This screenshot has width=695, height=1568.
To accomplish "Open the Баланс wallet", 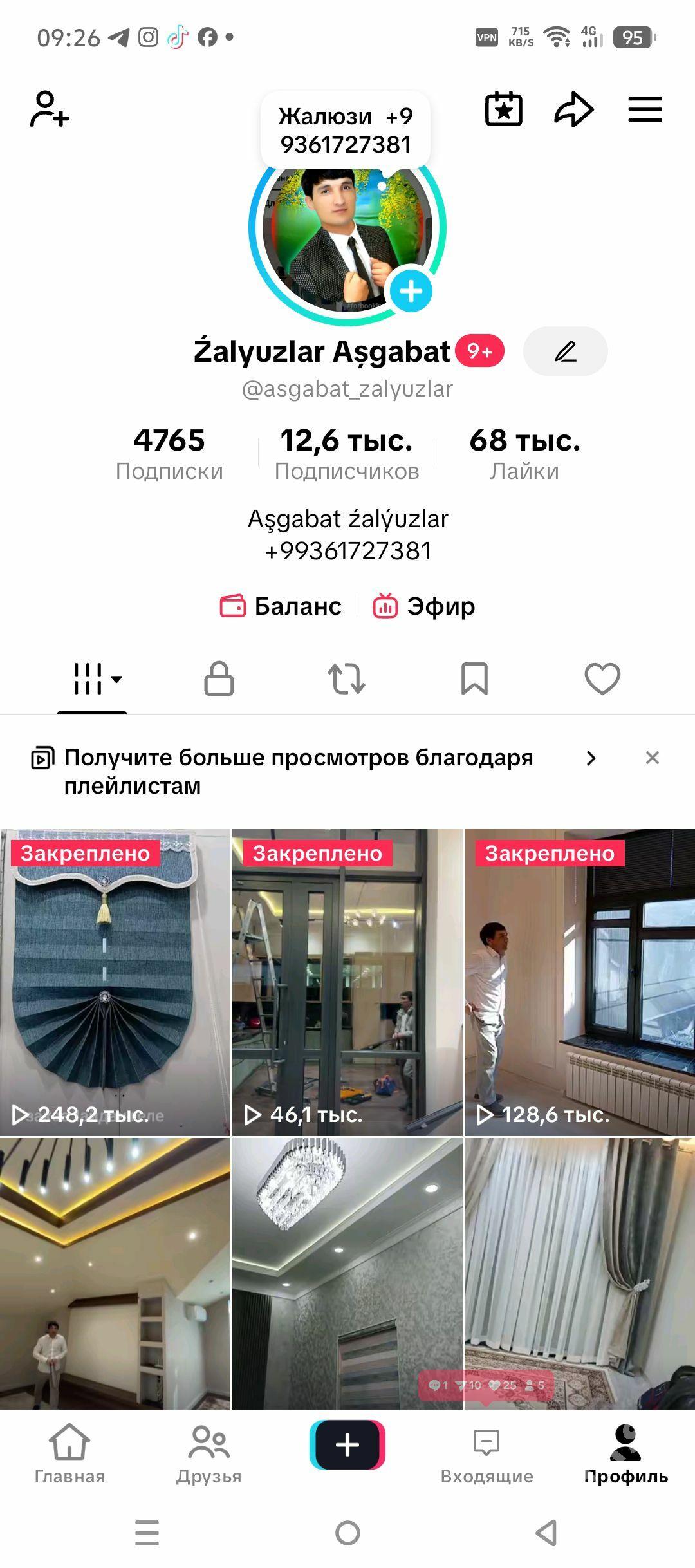I will (x=281, y=606).
